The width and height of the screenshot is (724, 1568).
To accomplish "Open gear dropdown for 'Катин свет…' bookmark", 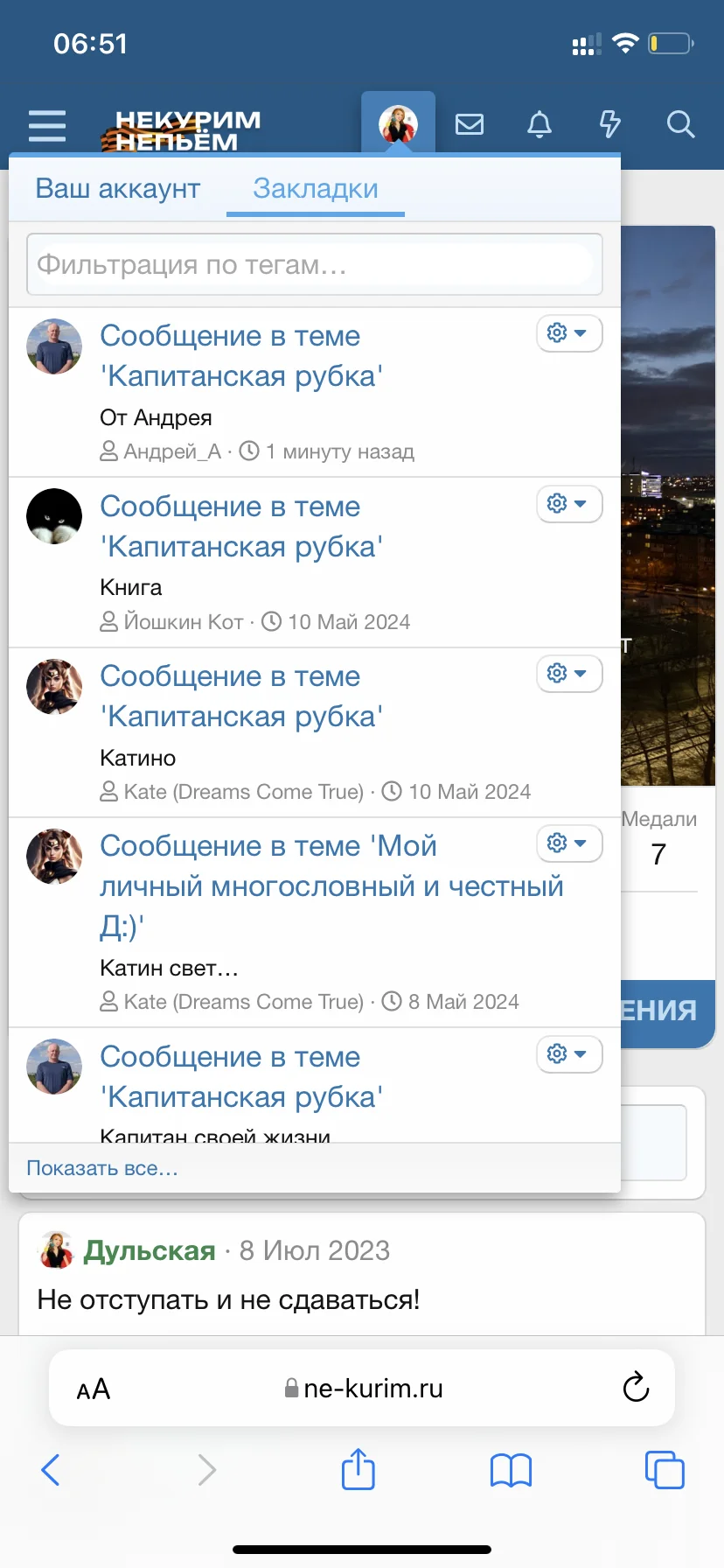I will click(x=569, y=843).
